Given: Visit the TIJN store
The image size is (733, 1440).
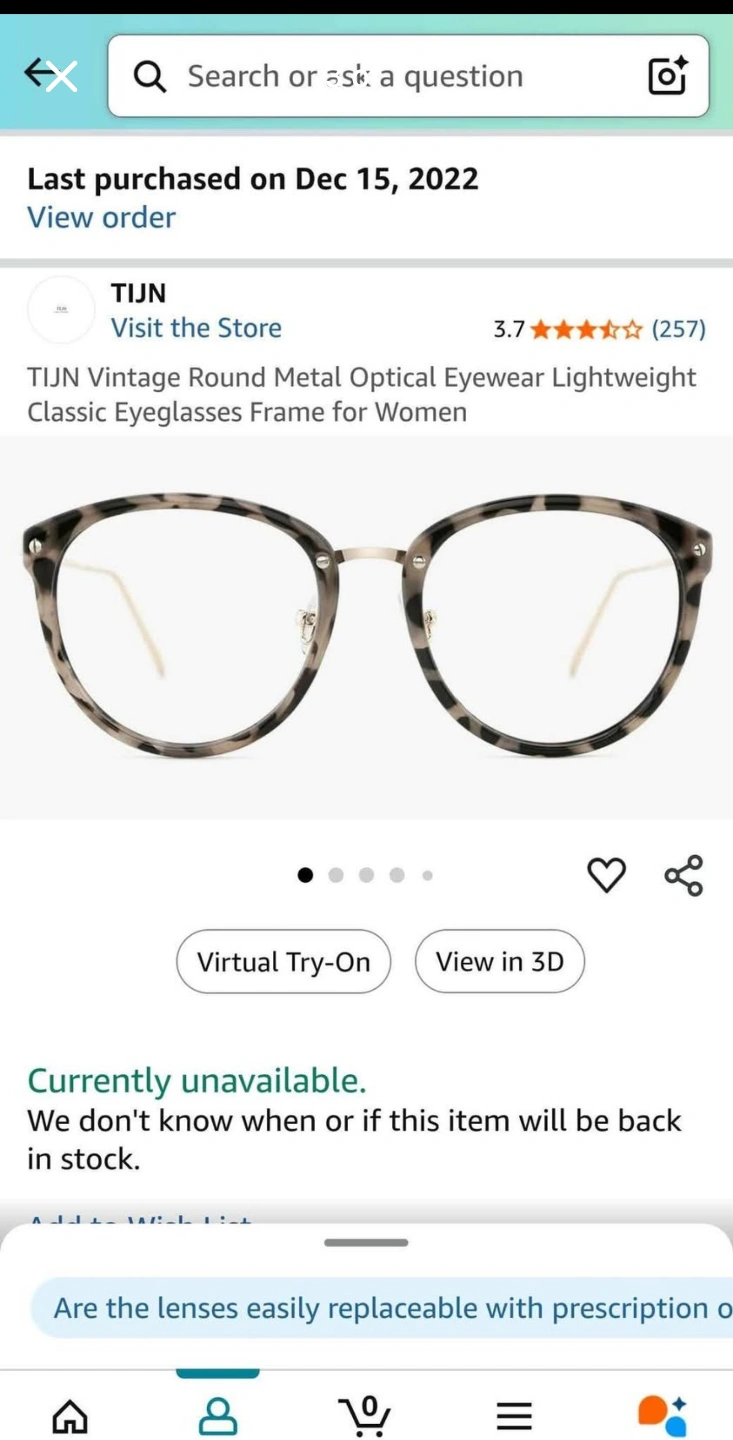Looking at the screenshot, I should (x=196, y=328).
